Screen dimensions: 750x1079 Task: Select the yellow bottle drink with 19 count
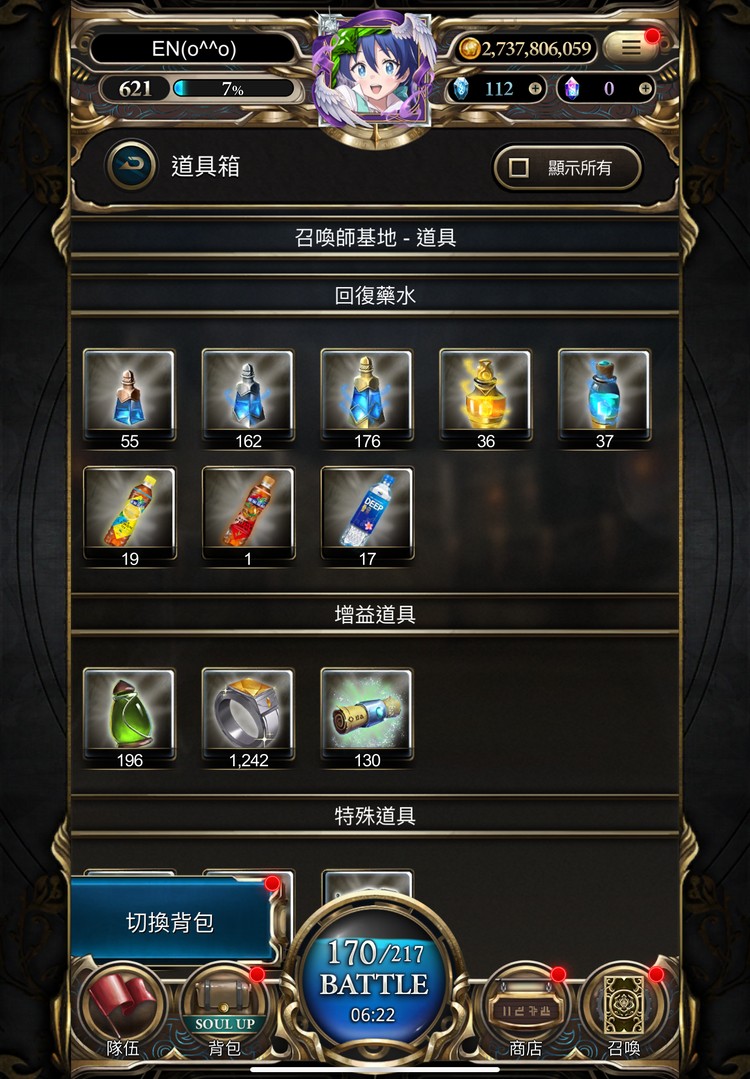click(x=130, y=511)
